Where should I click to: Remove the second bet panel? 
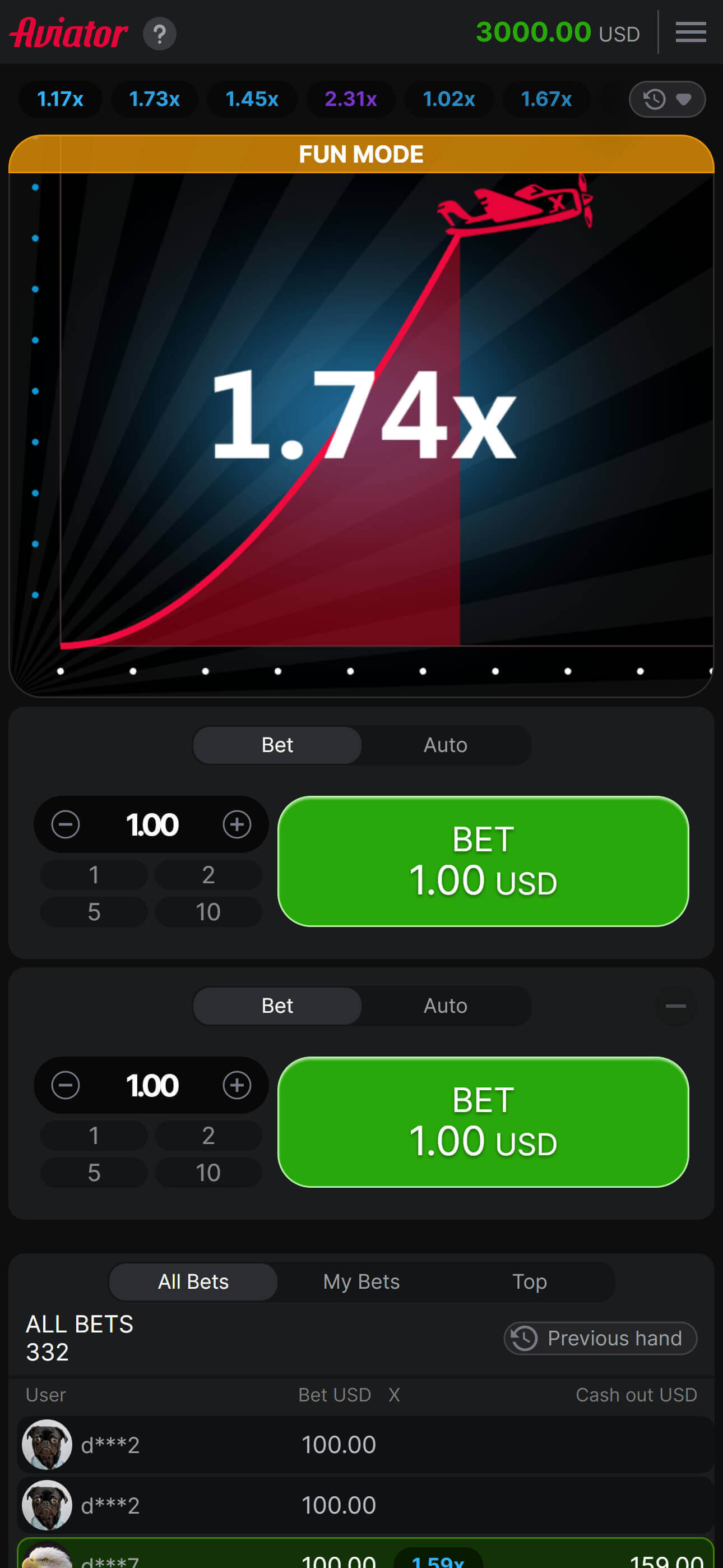[x=675, y=1006]
